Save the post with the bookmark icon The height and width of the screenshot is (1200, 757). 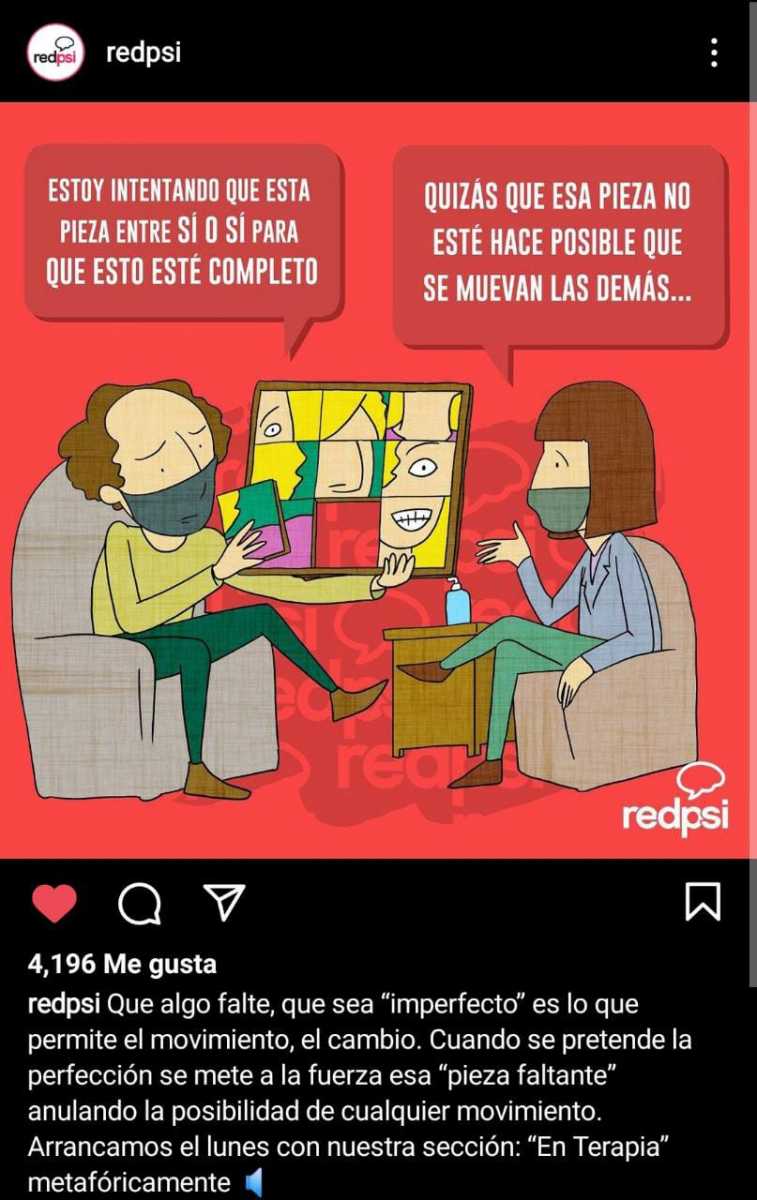[x=703, y=903]
